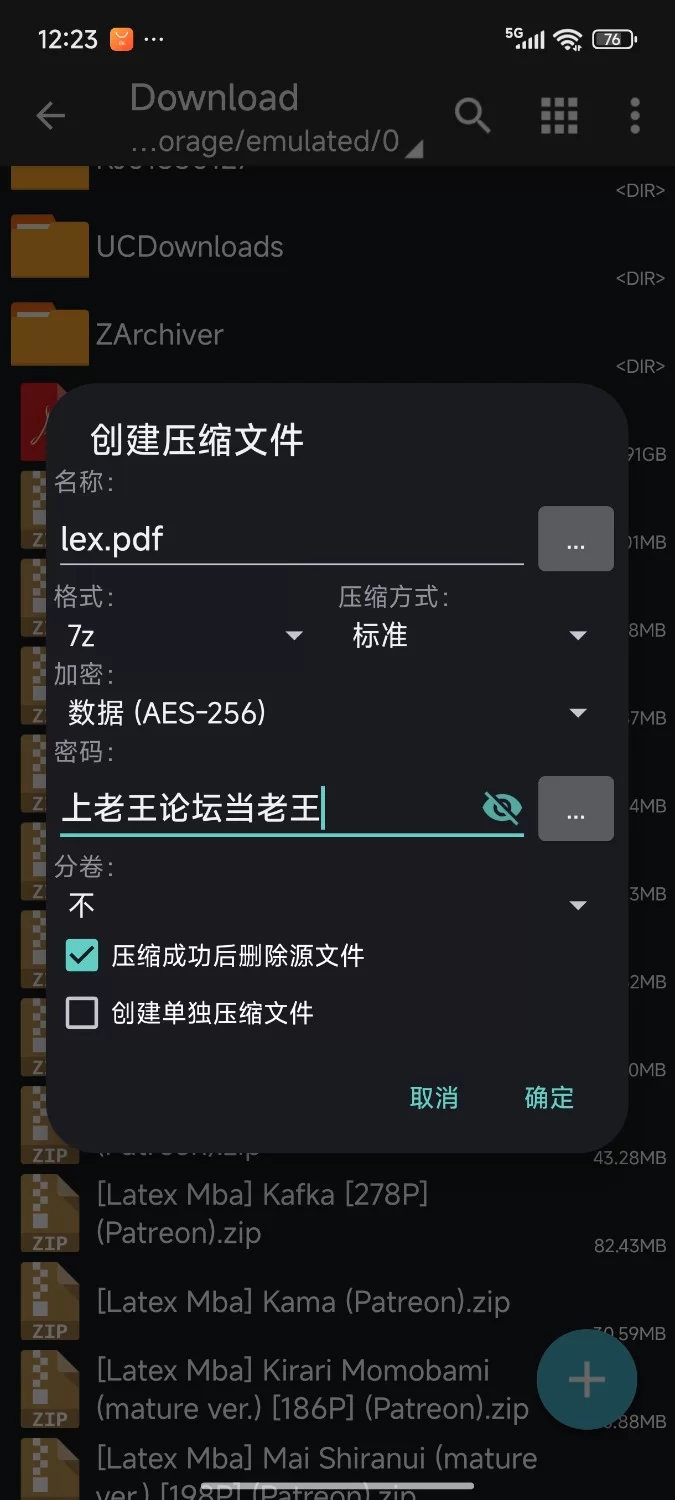Tap the archive name field lex.pdf
Screen dimensions: 675x1500
290,540
